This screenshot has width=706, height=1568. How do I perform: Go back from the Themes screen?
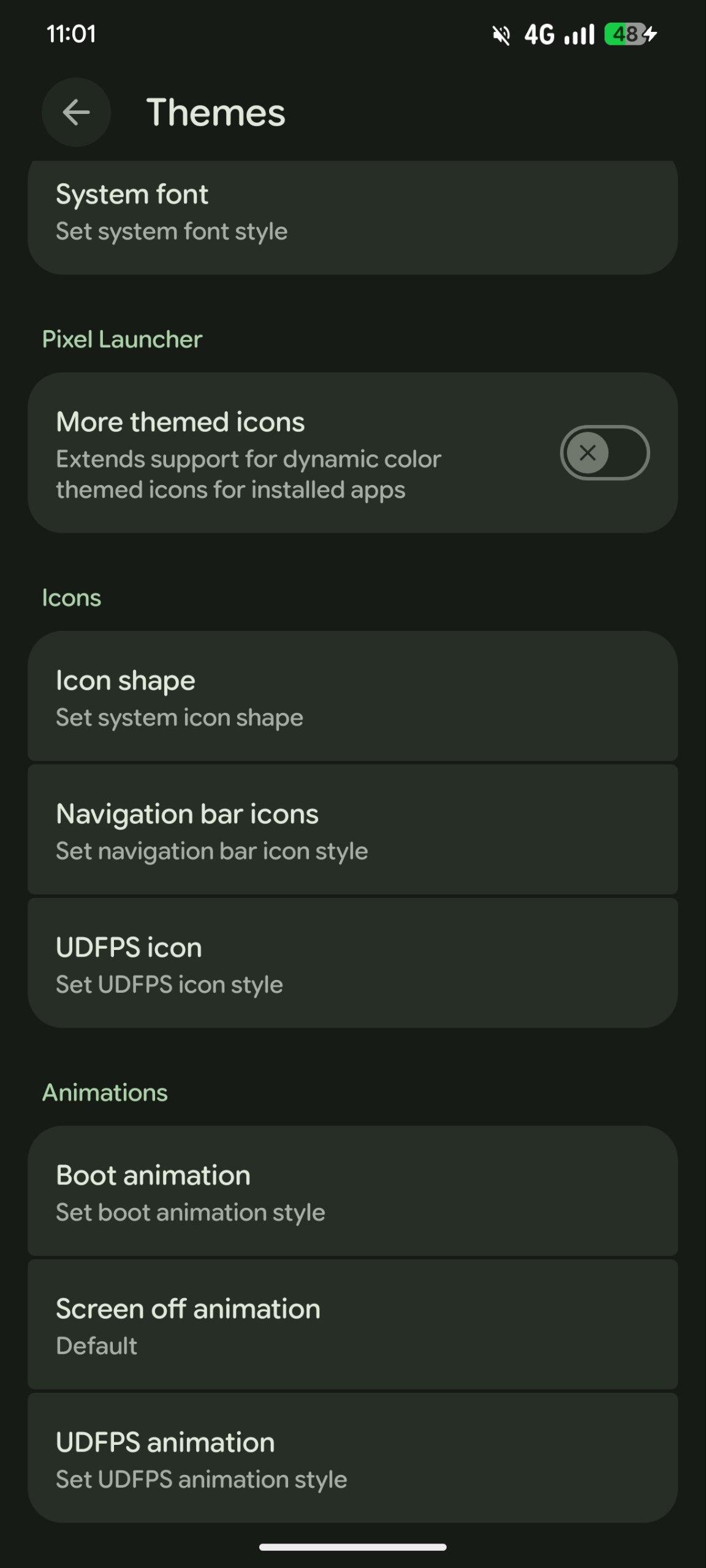[76, 112]
